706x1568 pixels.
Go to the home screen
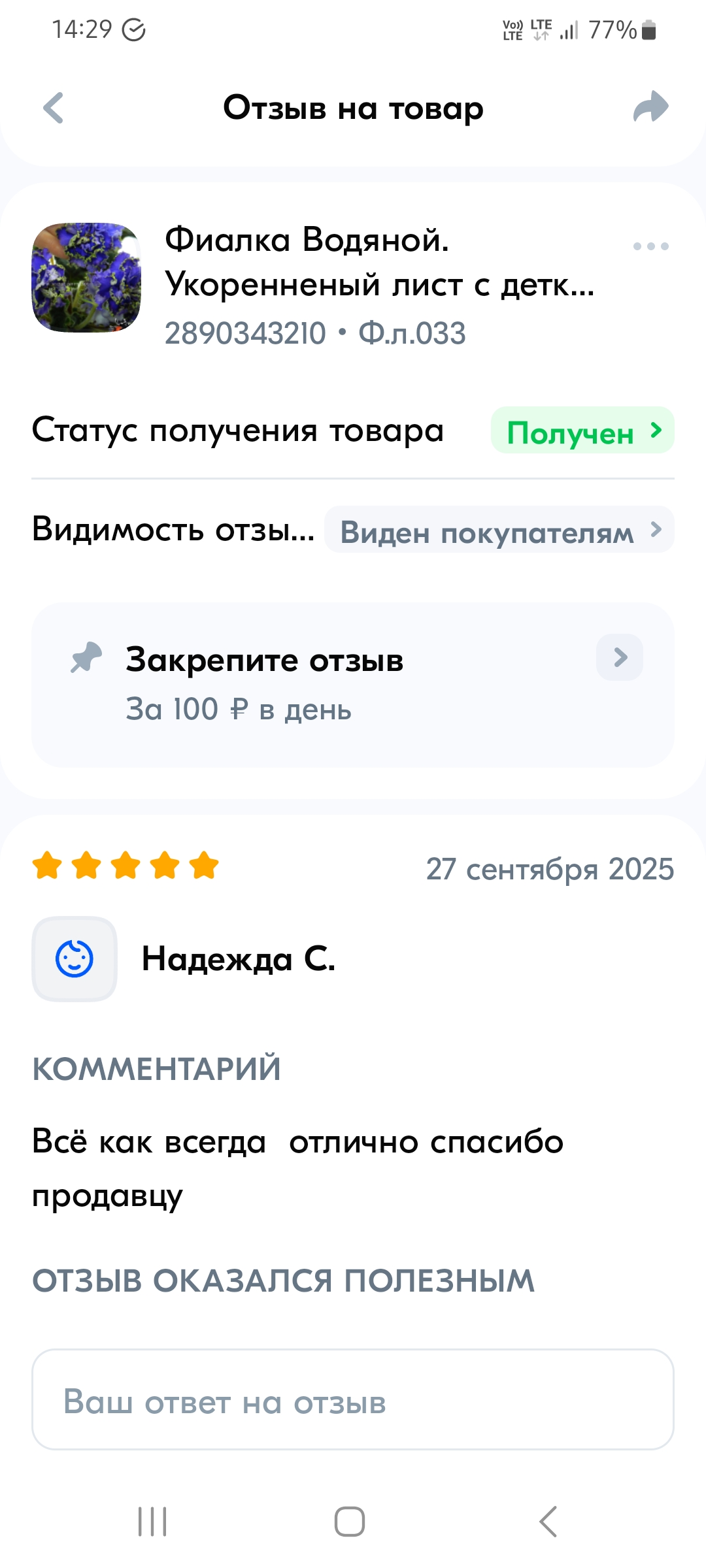[x=350, y=1522]
